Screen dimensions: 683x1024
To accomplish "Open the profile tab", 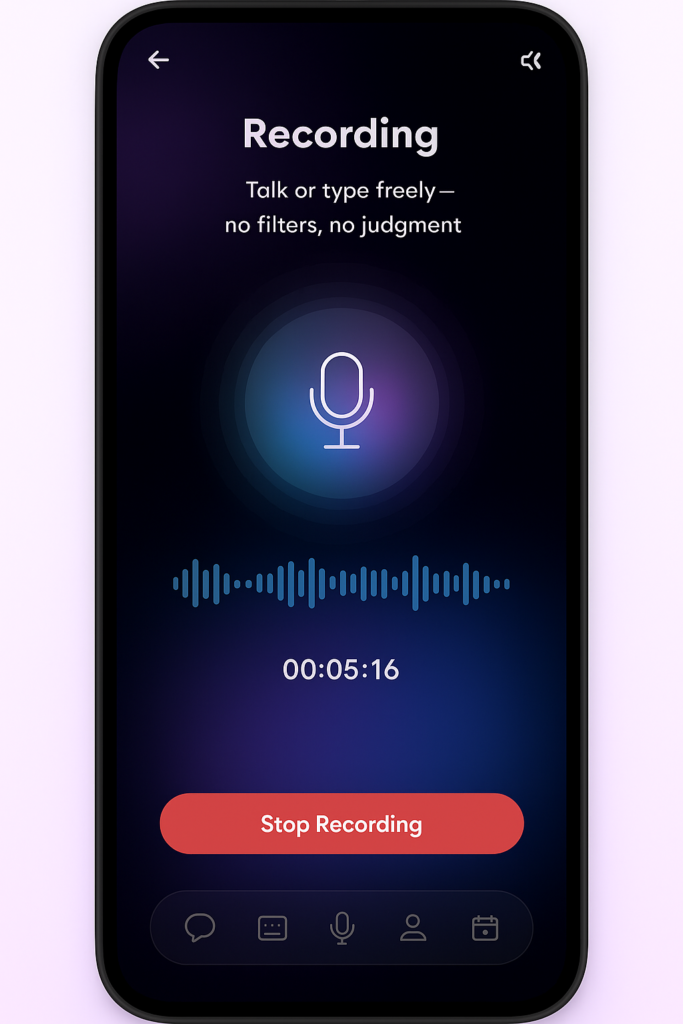I will (x=413, y=928).
